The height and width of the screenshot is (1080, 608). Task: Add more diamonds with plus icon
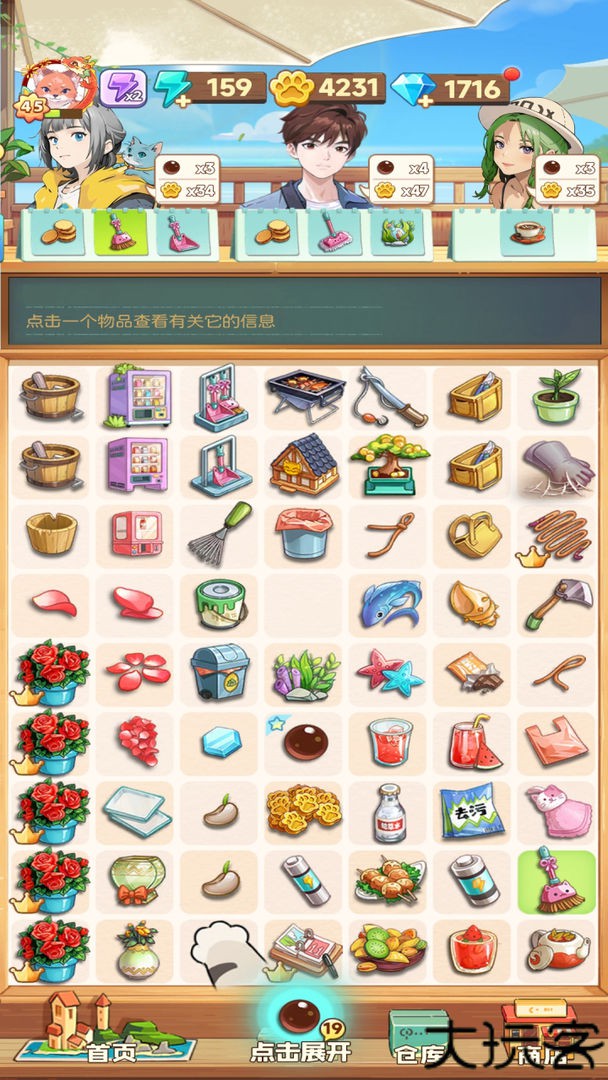(412, 90)
